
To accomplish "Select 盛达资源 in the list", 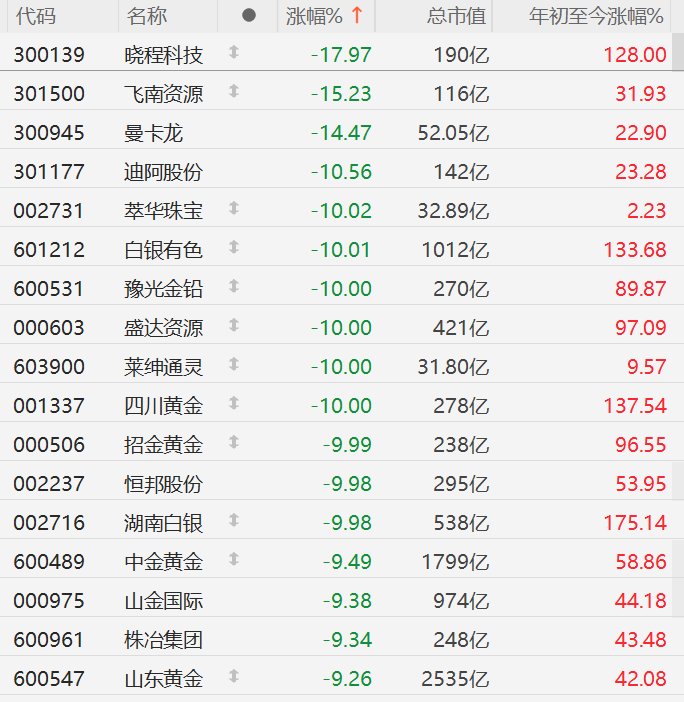I will click(x=163, y=328).
